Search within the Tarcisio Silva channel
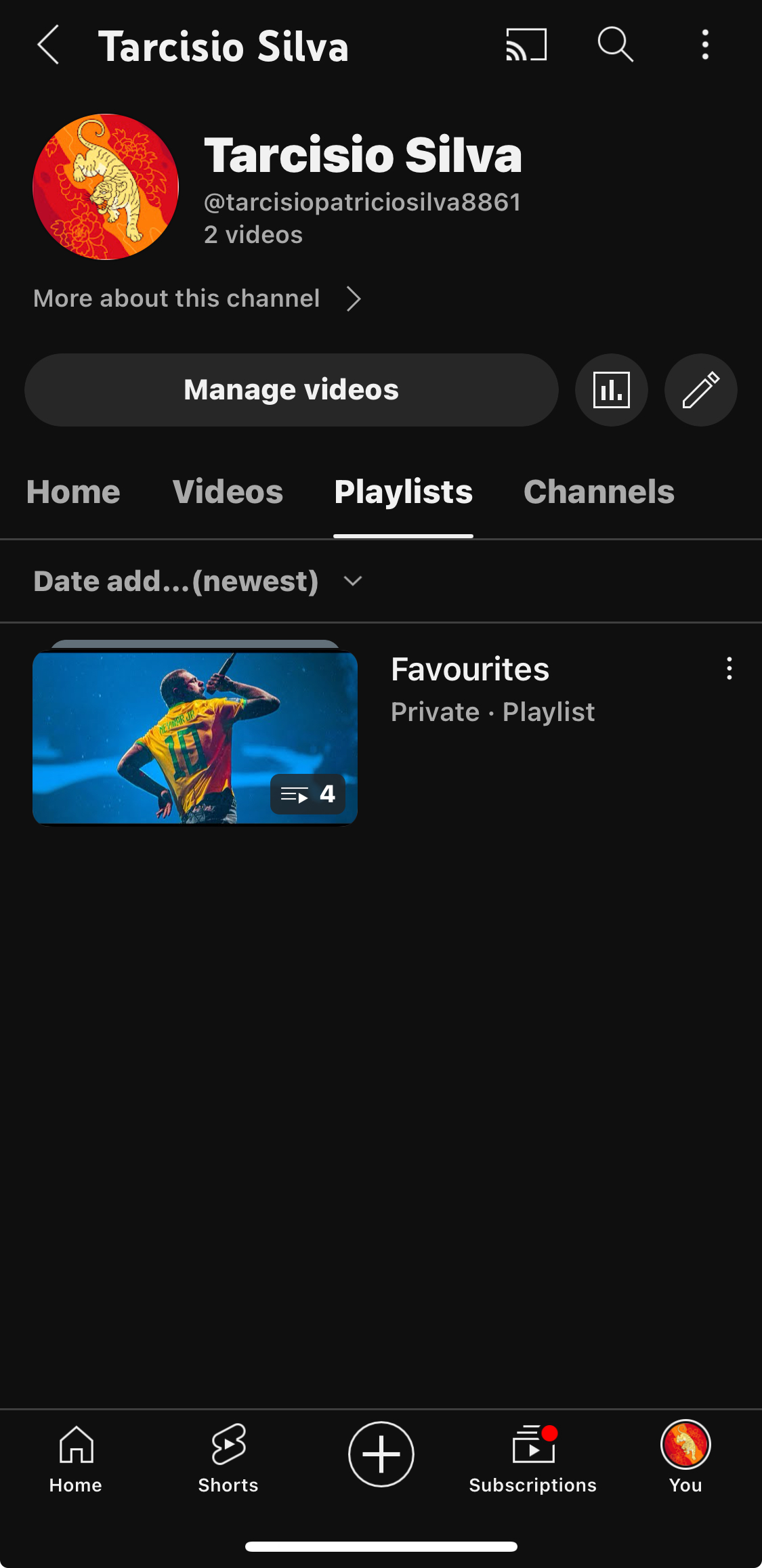This screenshot has height=1568, width=762. tap(615, 45)
